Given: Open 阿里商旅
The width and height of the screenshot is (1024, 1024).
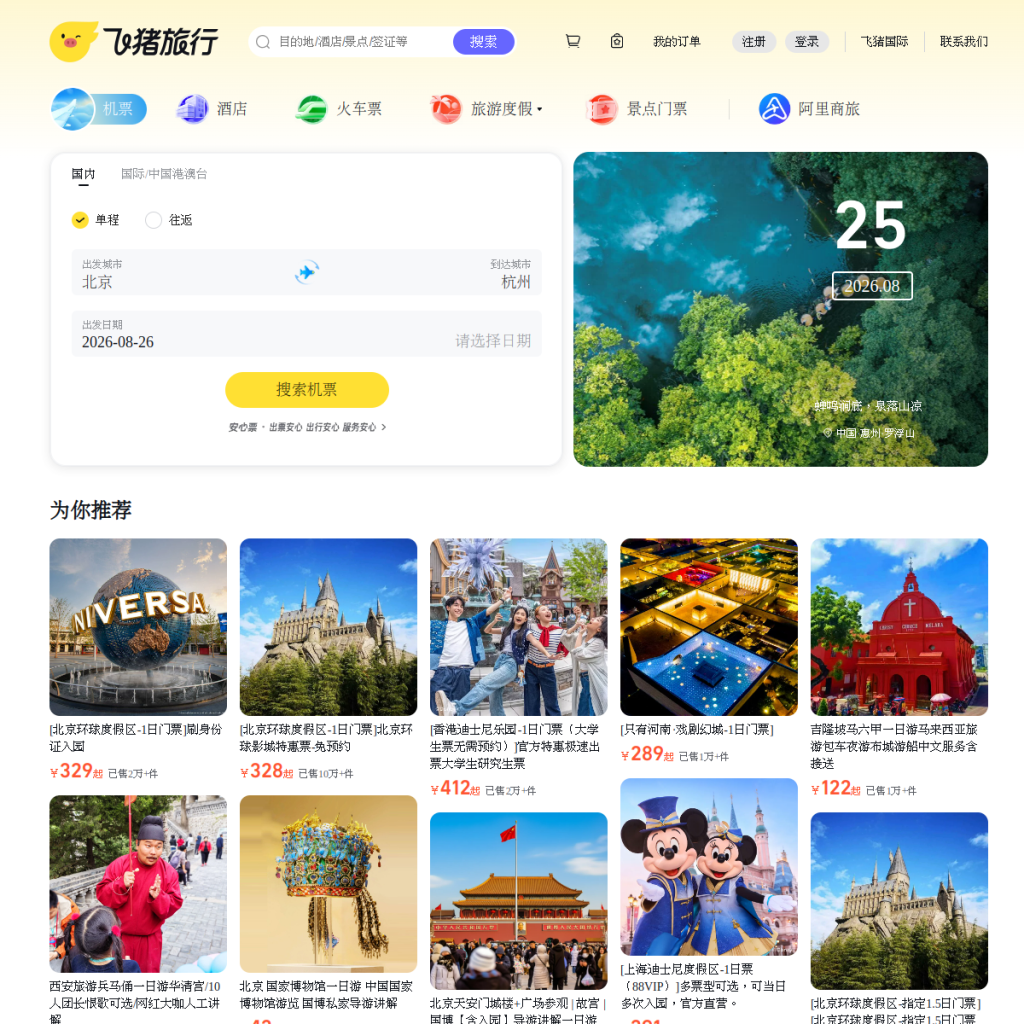Looking at the screenshot, I should [809, 108].
